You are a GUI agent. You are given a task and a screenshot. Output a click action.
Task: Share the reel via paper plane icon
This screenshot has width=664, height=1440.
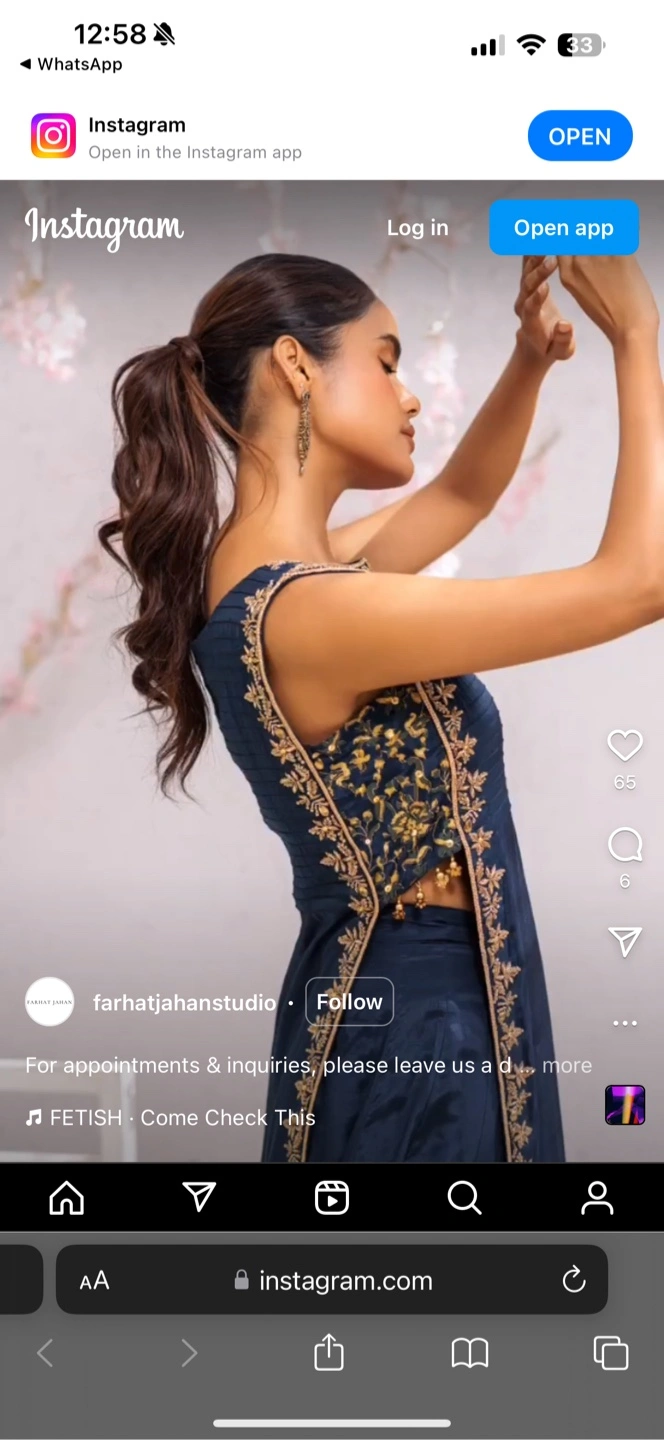625,941
